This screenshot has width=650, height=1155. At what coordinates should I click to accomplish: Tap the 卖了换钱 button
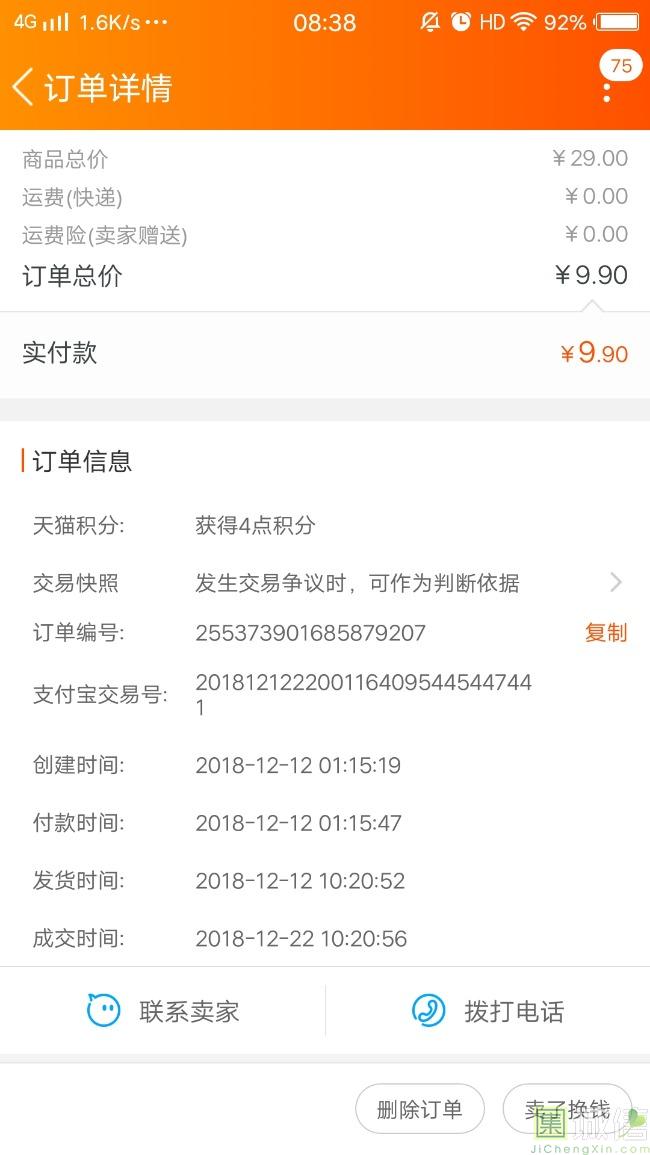pyautogui.click(x=567, y=1109)
